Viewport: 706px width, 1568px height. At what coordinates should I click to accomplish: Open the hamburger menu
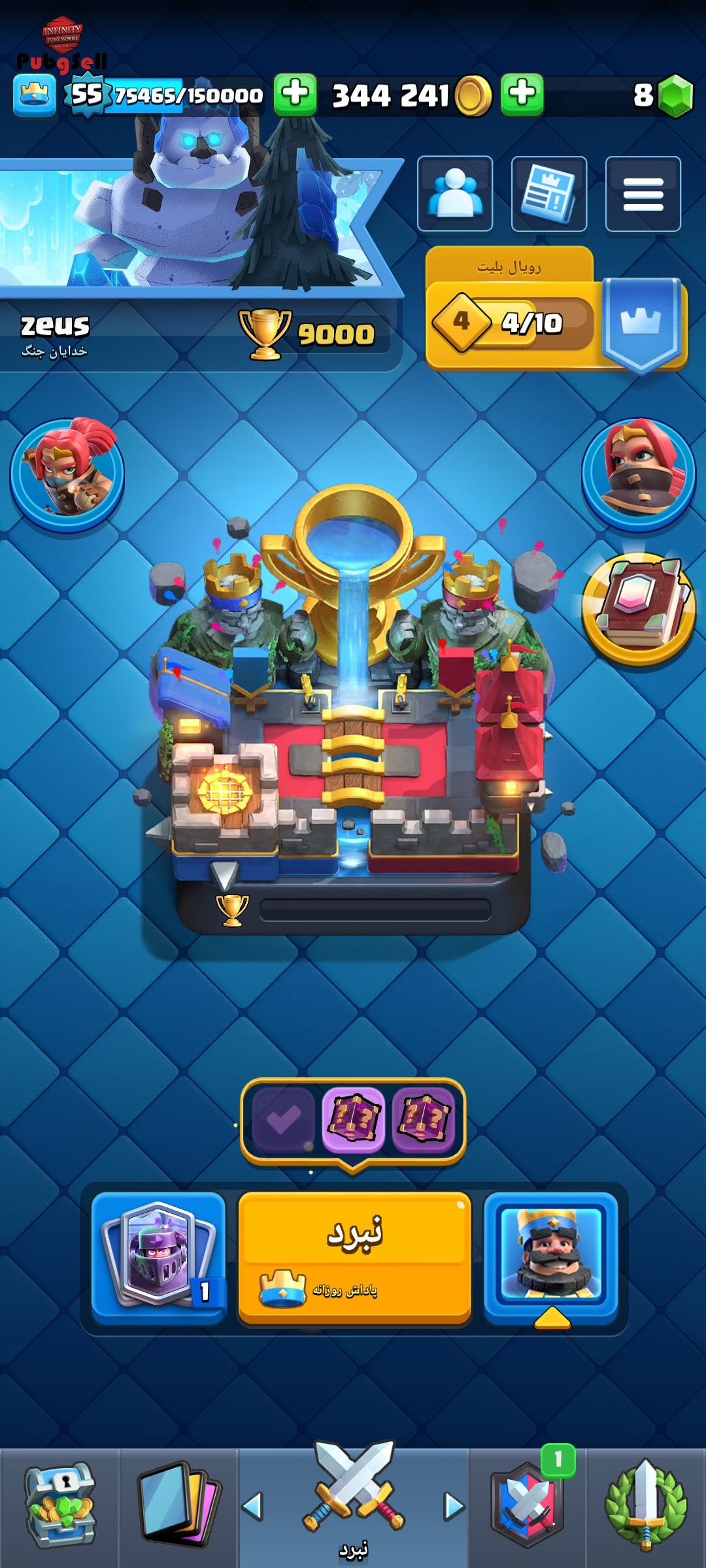click(643, 193)
